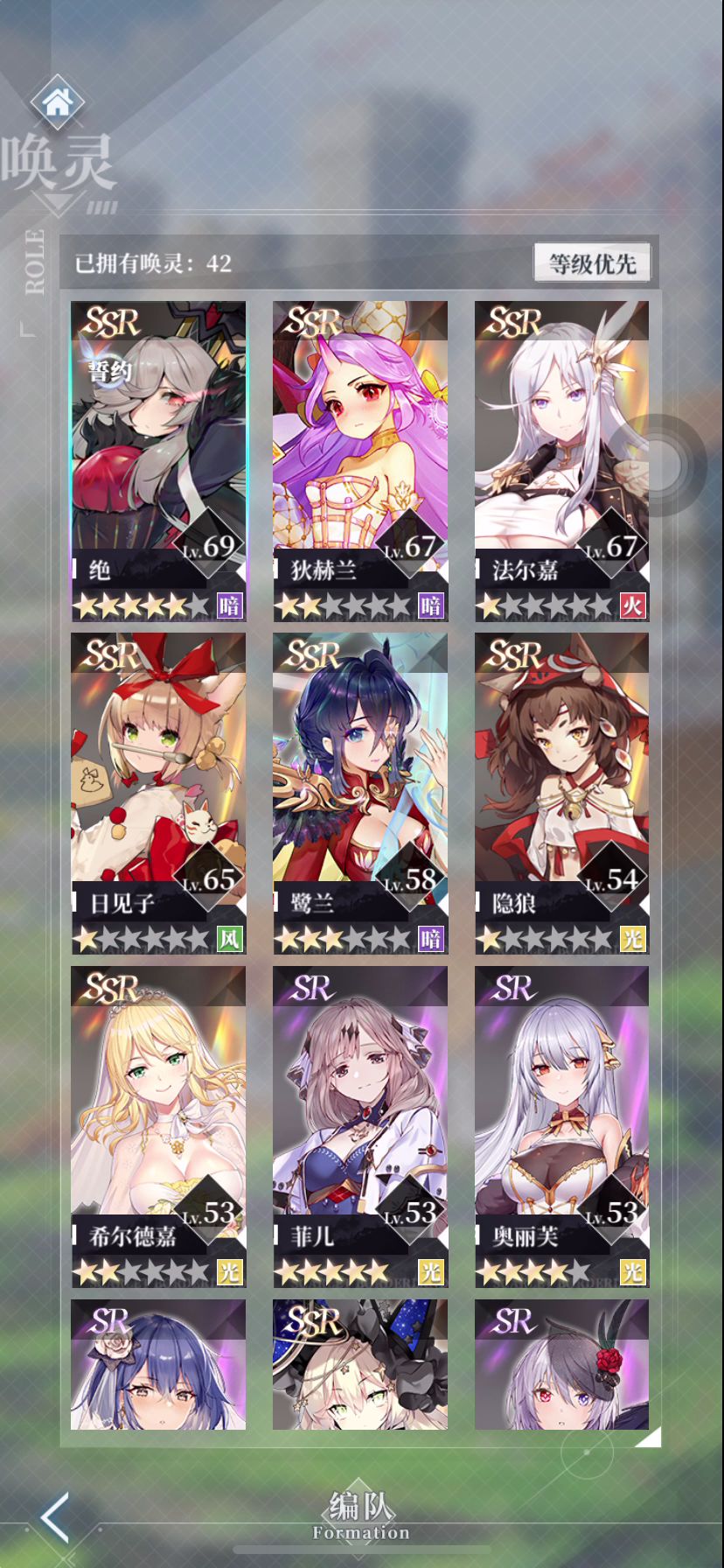Go back with the left arrow
This screenshot has width=724, height=1568.
pos(56,1516)
